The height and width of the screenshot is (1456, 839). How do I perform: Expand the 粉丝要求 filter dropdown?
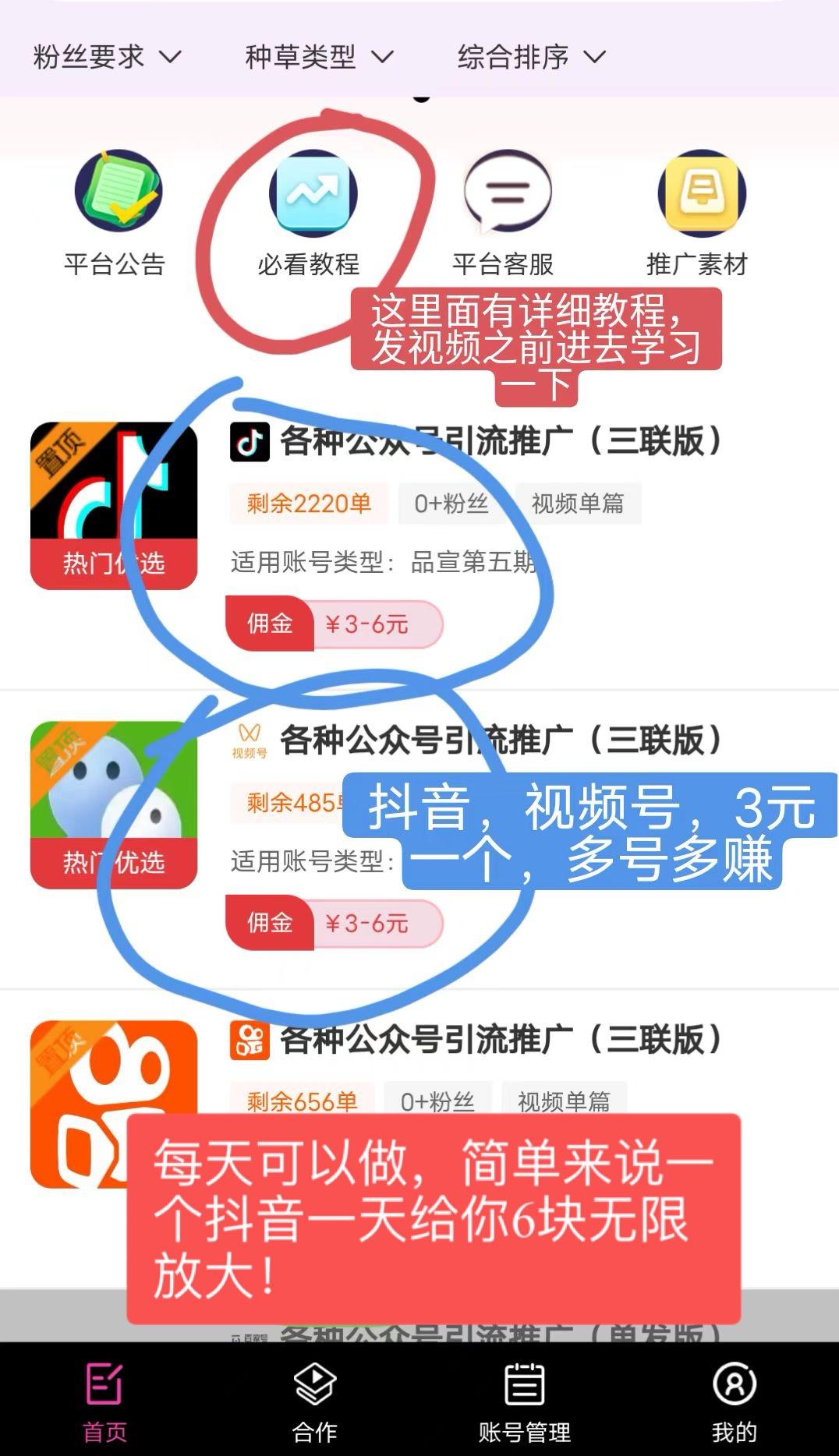tap(107, 57)
